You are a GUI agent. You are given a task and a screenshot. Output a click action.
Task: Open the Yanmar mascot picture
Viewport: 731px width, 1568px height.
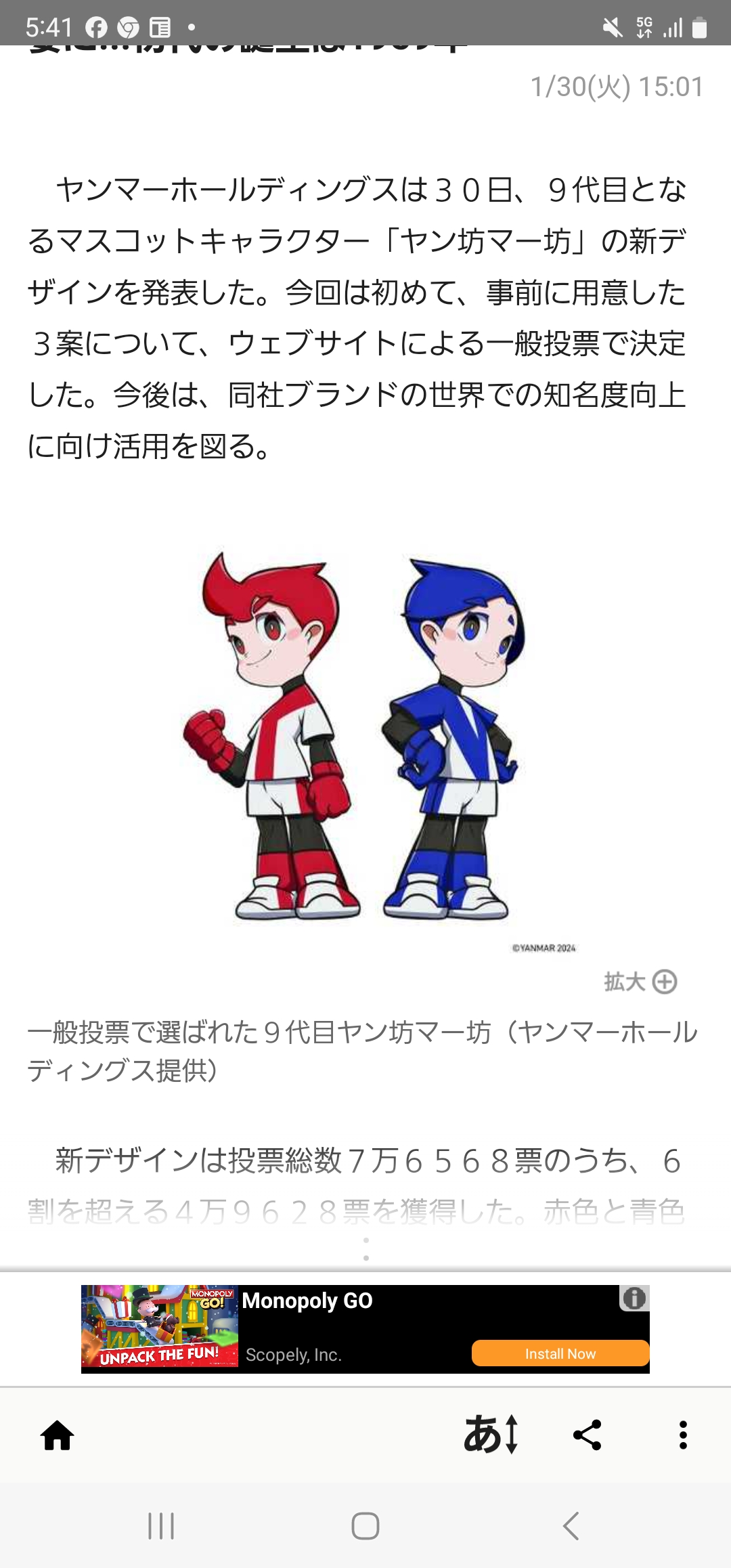click(365, 738)
